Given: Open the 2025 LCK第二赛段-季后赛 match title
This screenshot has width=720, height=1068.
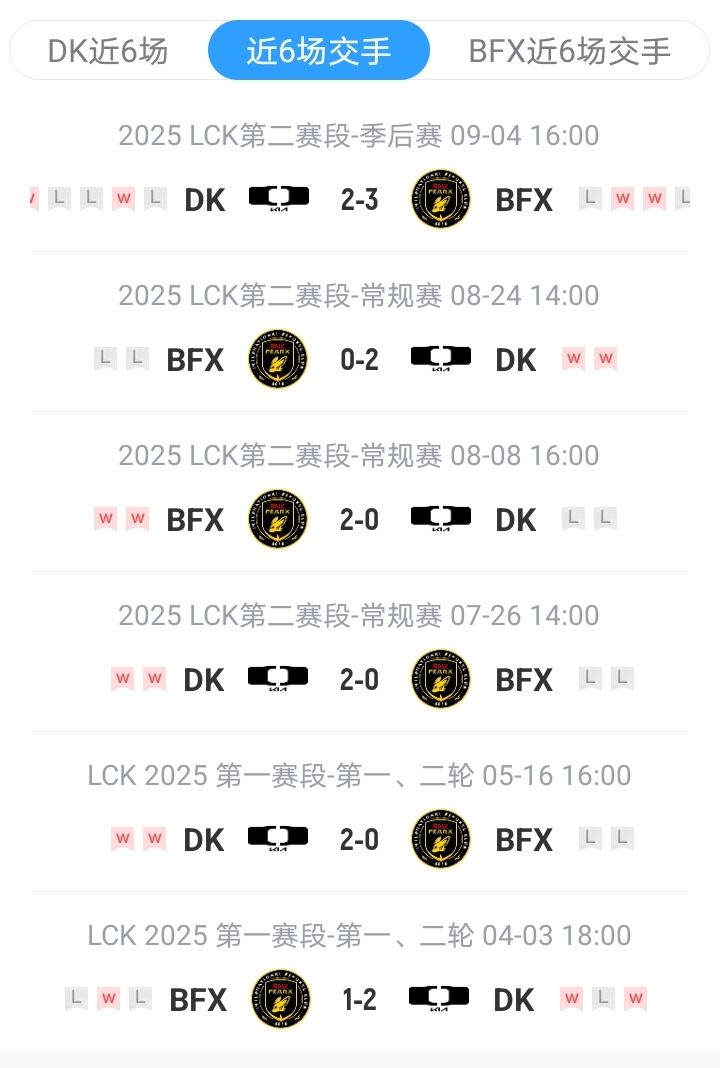Looking at the screenshot, I should pyautogui.click(x=359, y=135).
